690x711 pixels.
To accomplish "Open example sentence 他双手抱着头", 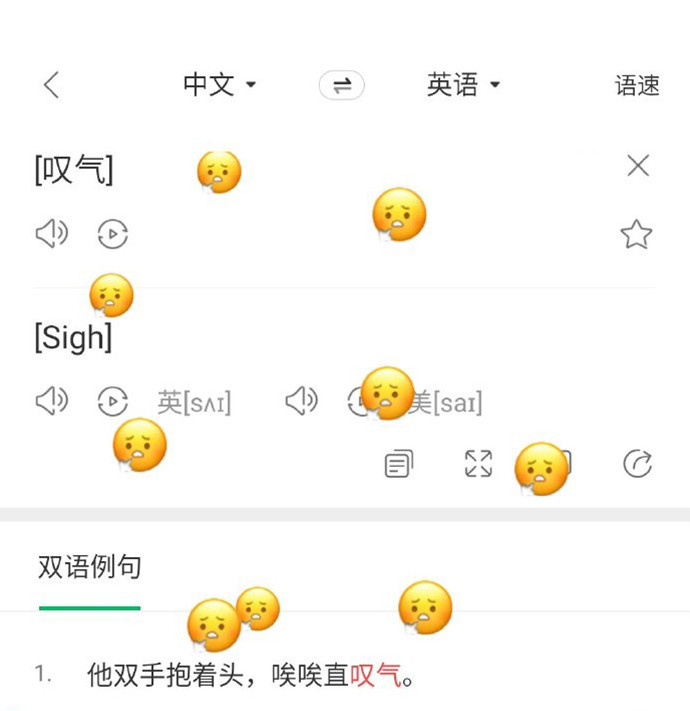I will (250, 676).
